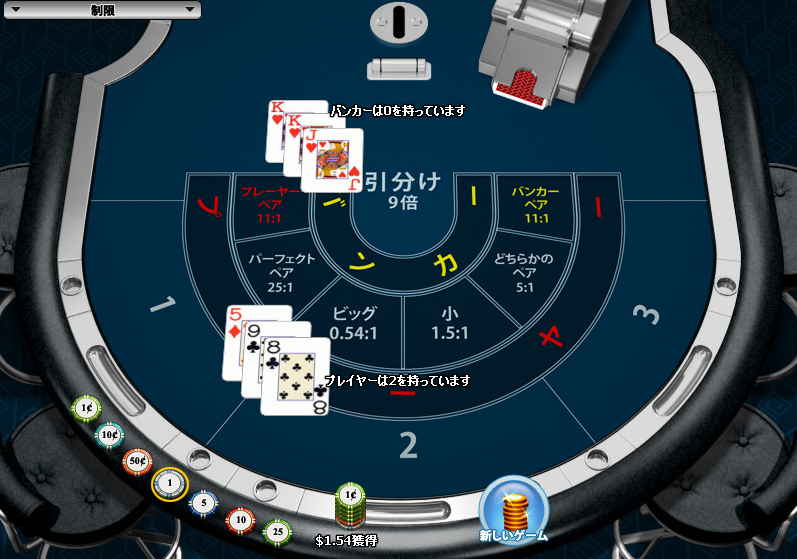Place a bet on どちらかのペア 5:1
Viewport: 797px width, 559px height.
coord(524,272)
